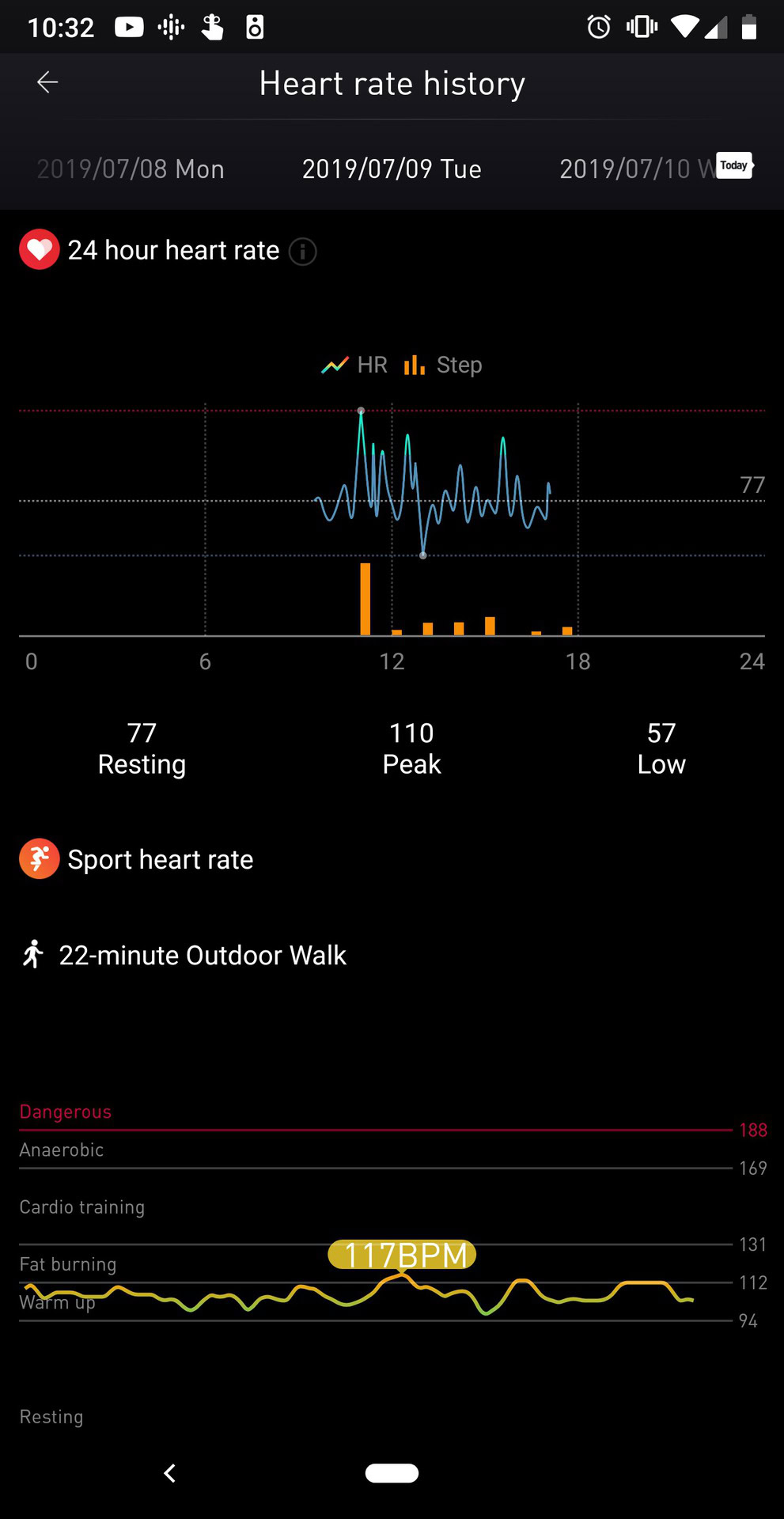Screen dimensions: 784x1519
Task: Select the date 2019/07/08 Mon
Action: coord(131,169)
